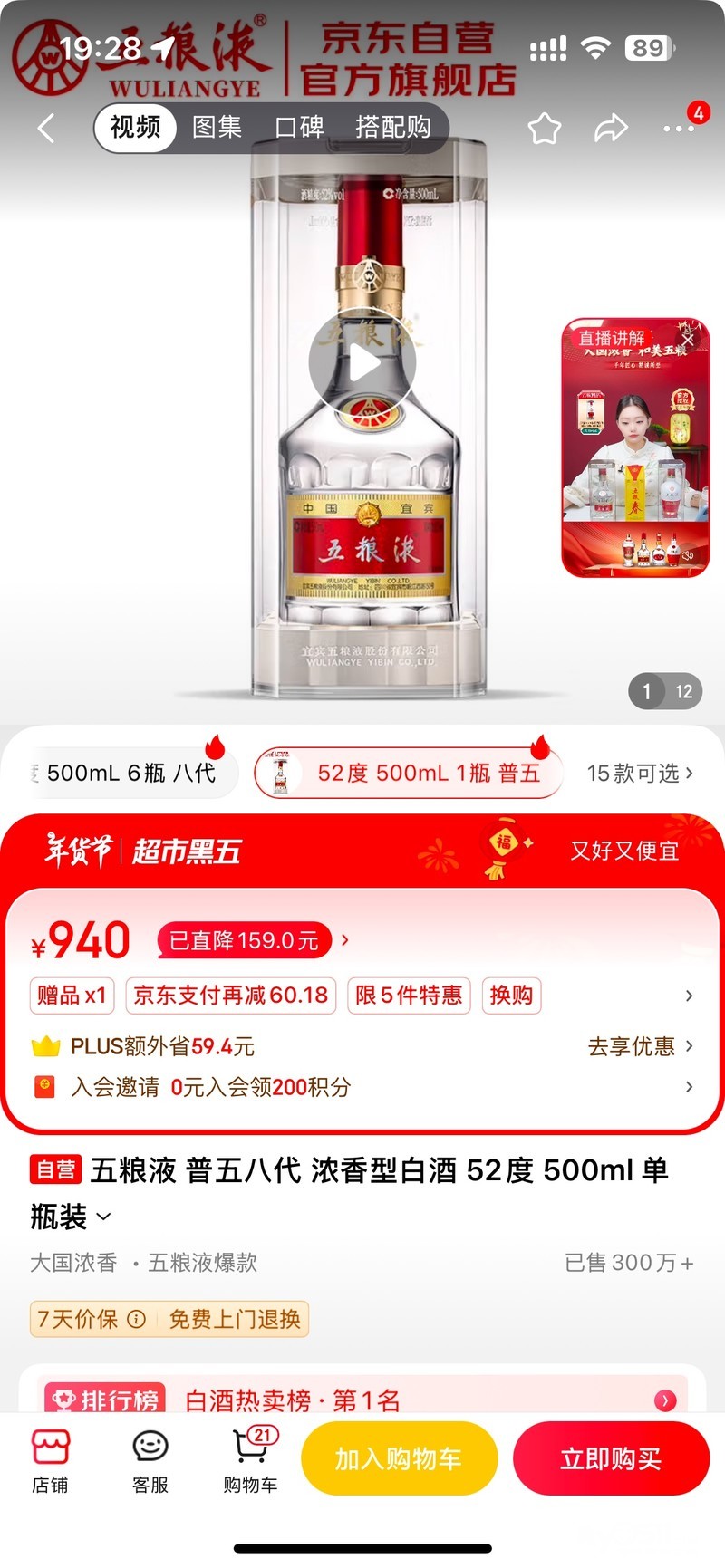The image size is (725, 1568).
Task: Open the three-dot overflow menu
Action: coord(678,129)
